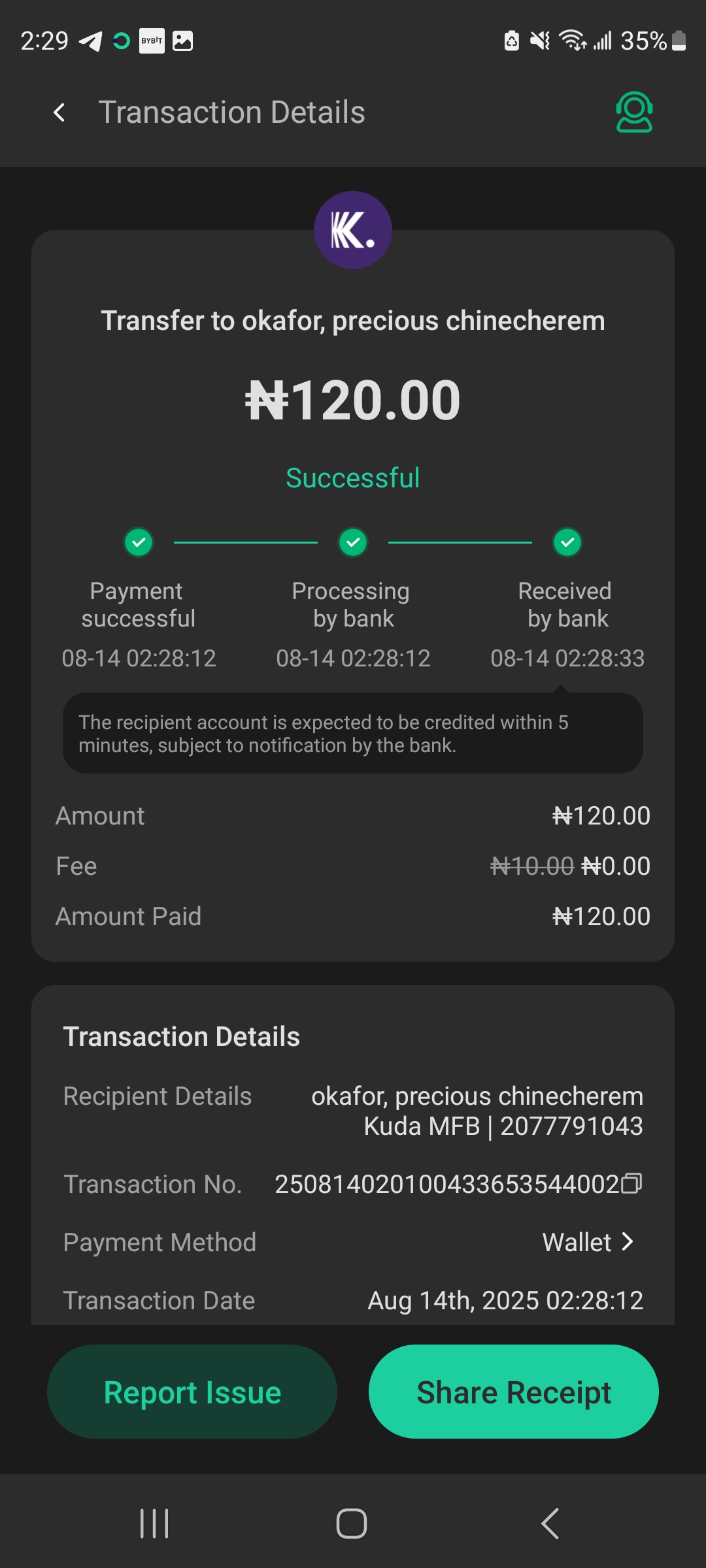Copy the transaction number

(x=631, y=1183)
